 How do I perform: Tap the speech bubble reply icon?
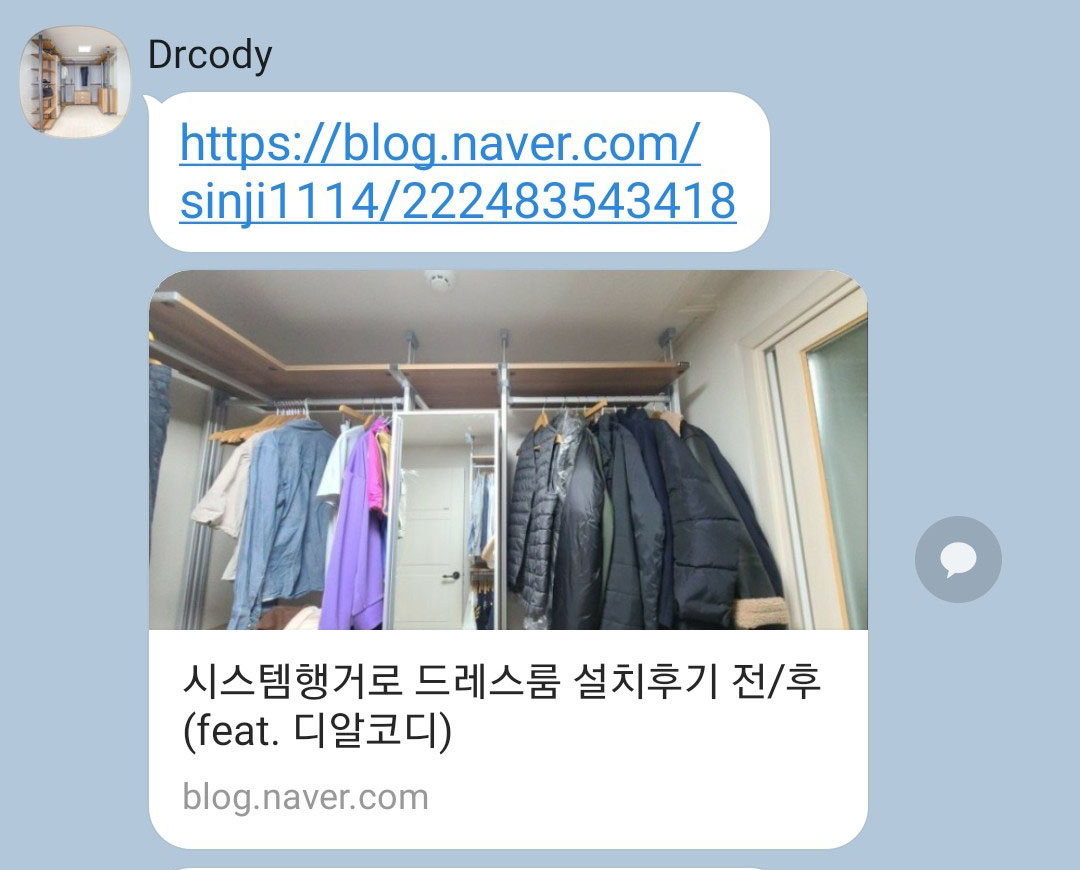tap(958, 560)
